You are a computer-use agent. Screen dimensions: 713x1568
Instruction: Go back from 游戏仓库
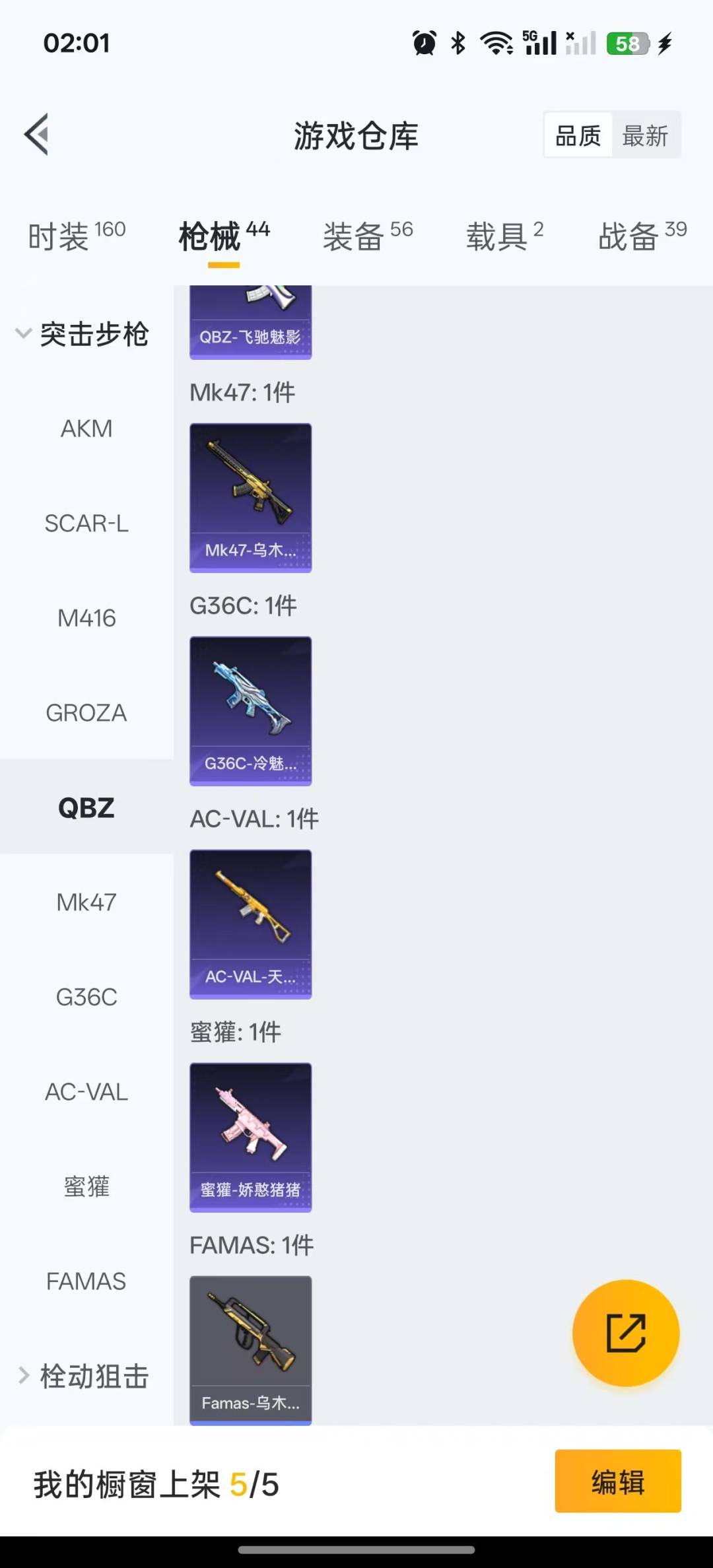37,135
